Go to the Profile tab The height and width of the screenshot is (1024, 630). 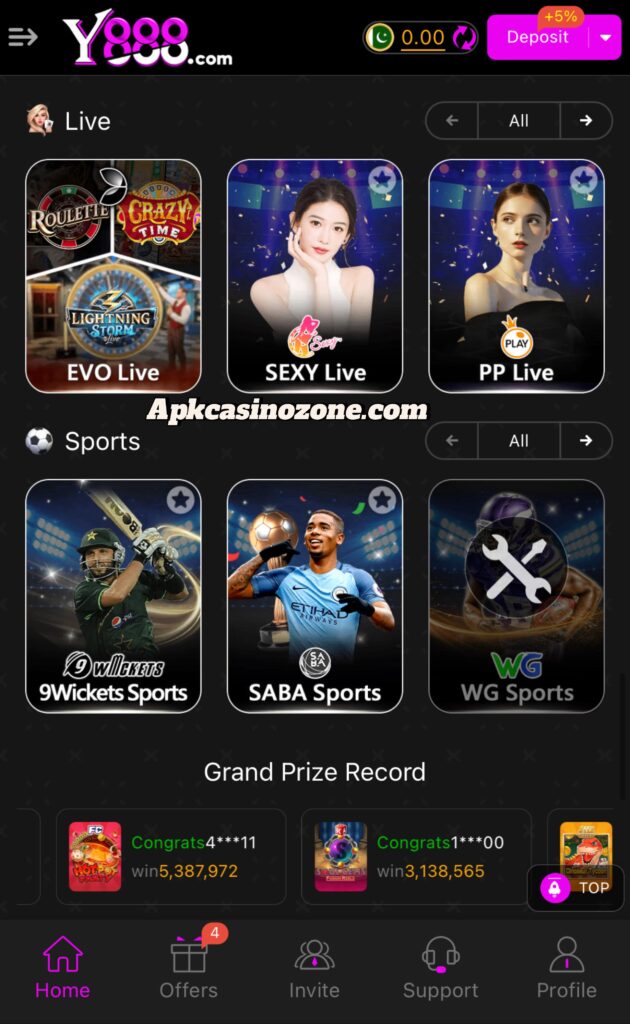click(x=566, y=968)
